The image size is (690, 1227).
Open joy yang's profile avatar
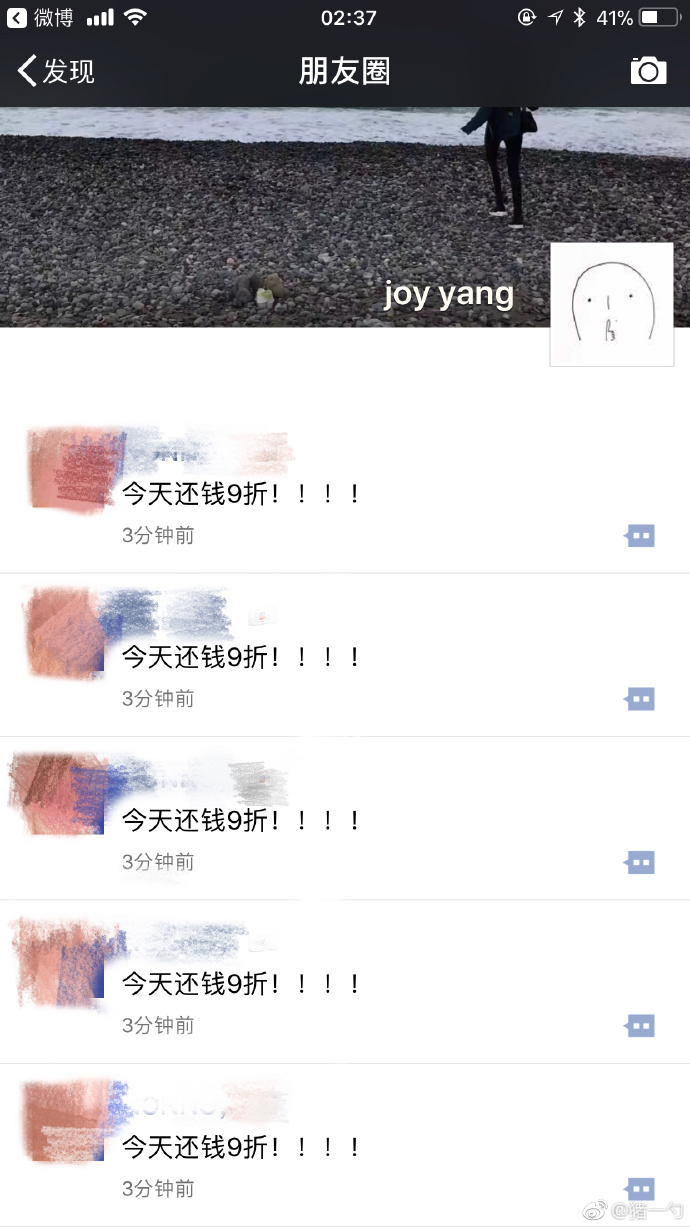611,304
